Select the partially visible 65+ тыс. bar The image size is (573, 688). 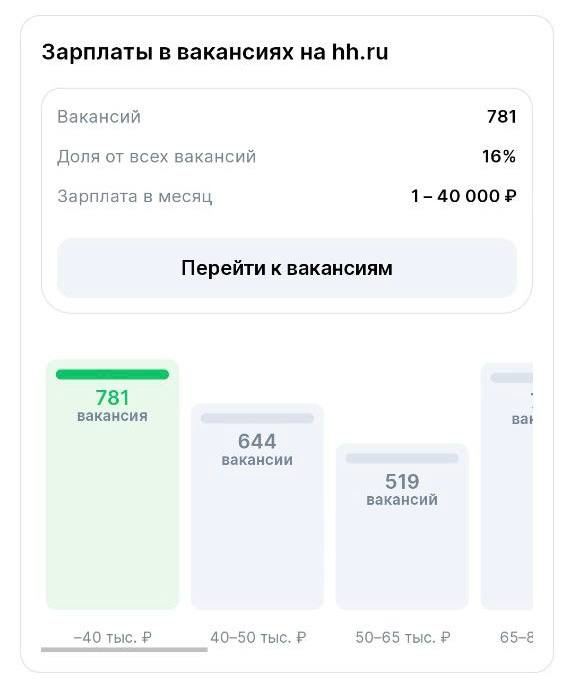click(x=507, y=486)
